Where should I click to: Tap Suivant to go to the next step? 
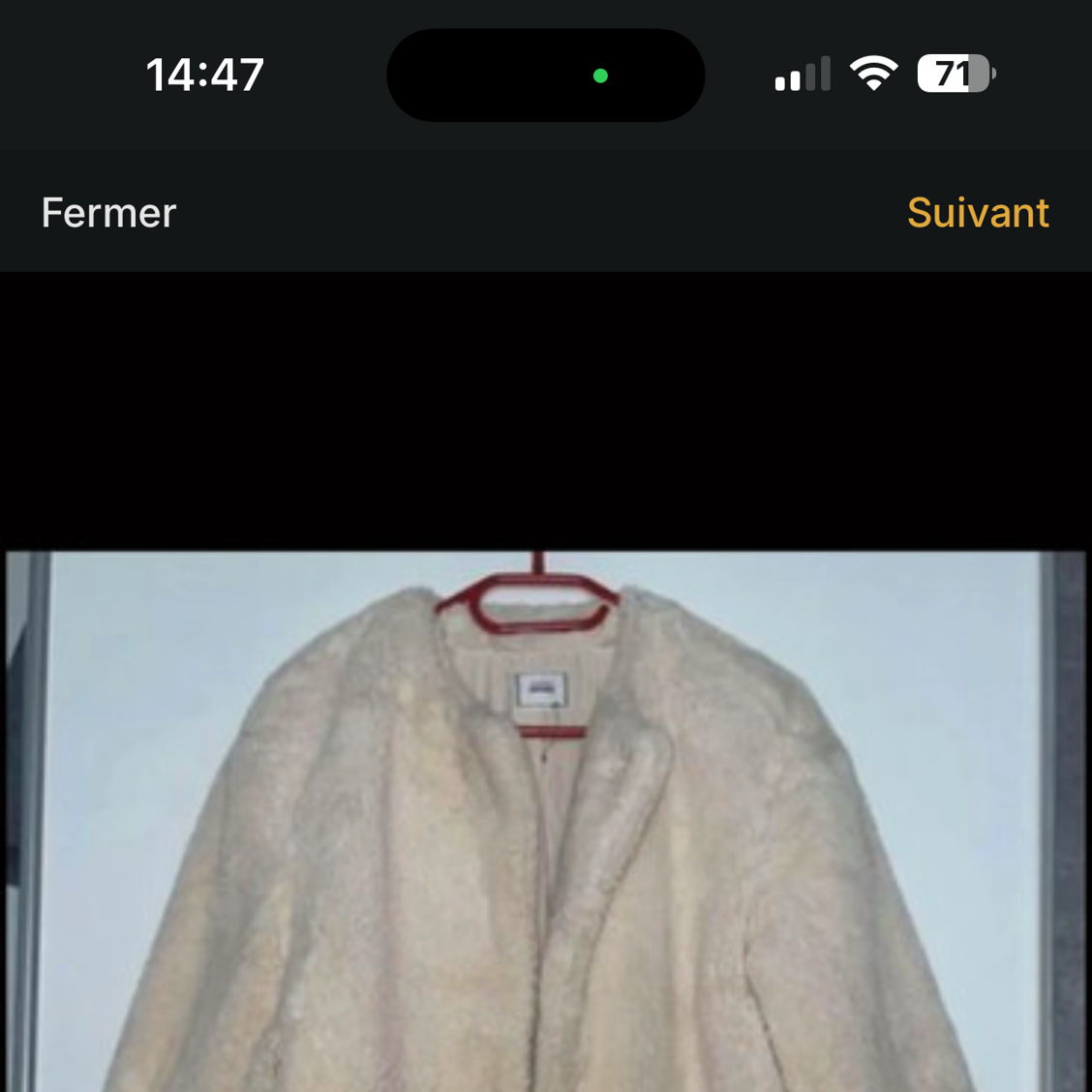tap(977, 213)
